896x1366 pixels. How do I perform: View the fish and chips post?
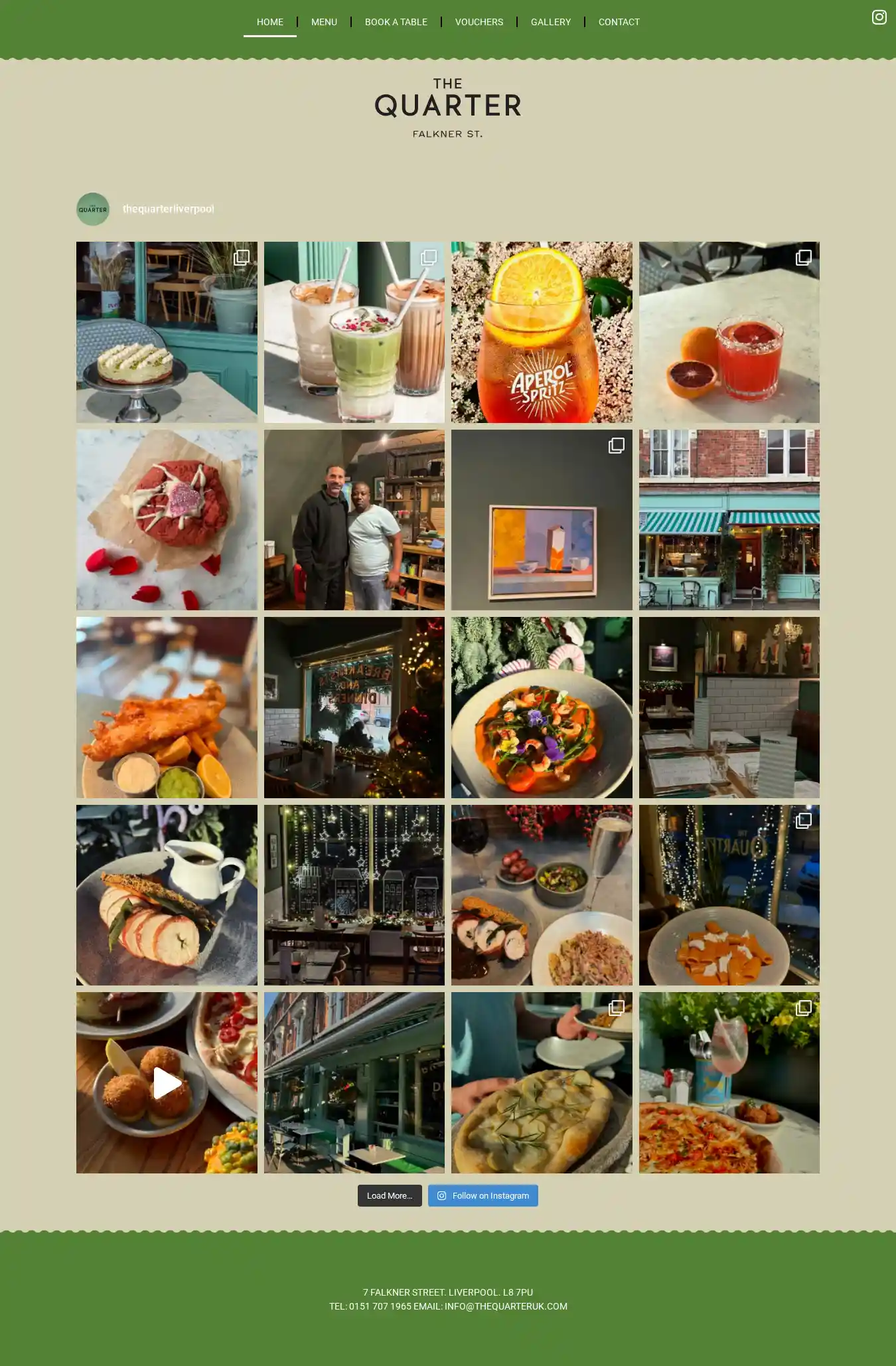[167, 707]
